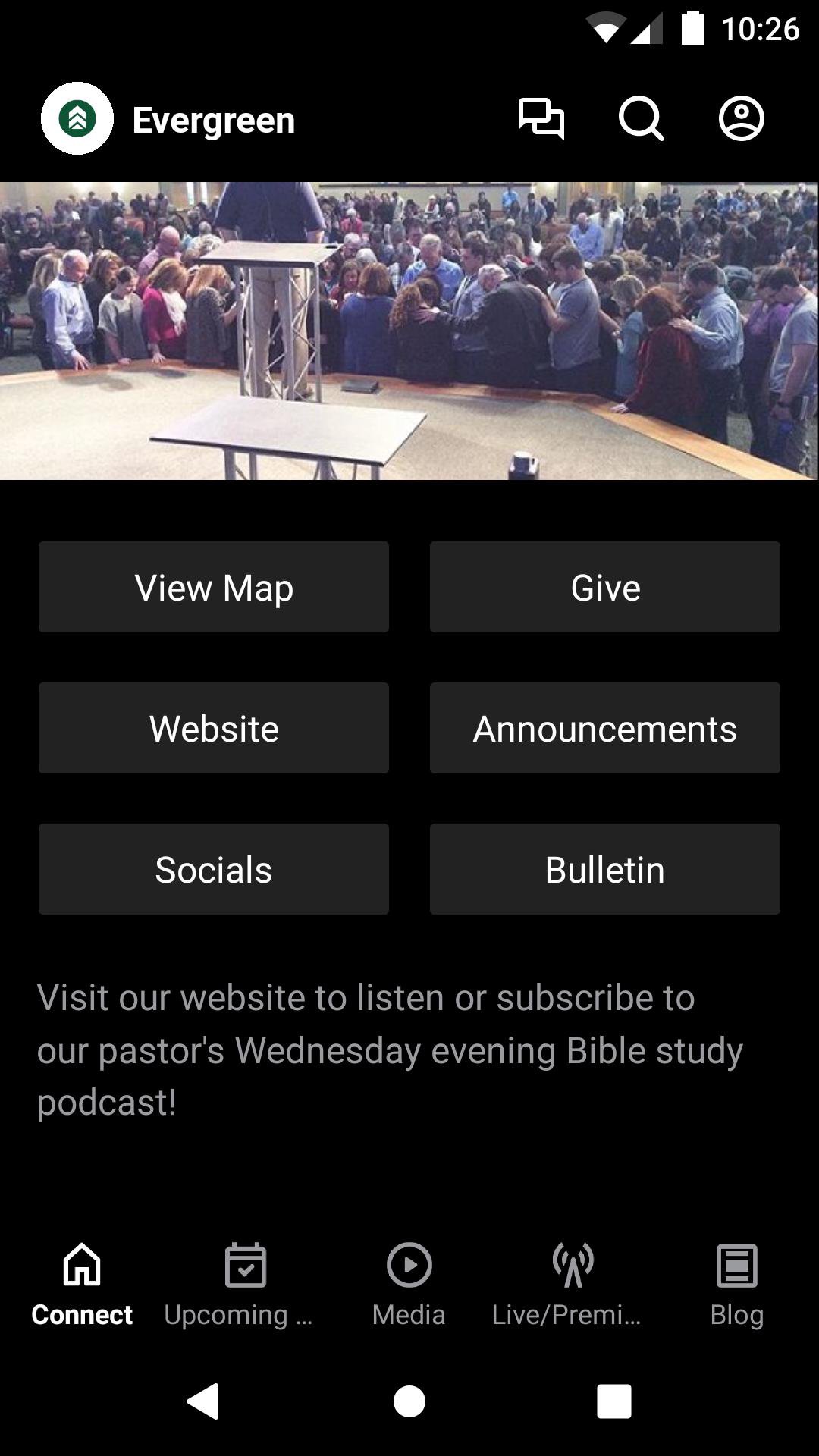Image resolution: width=819 pixels, height=1456 pixels.
Task: Tap the system back button
Action: pos(203,1401)
